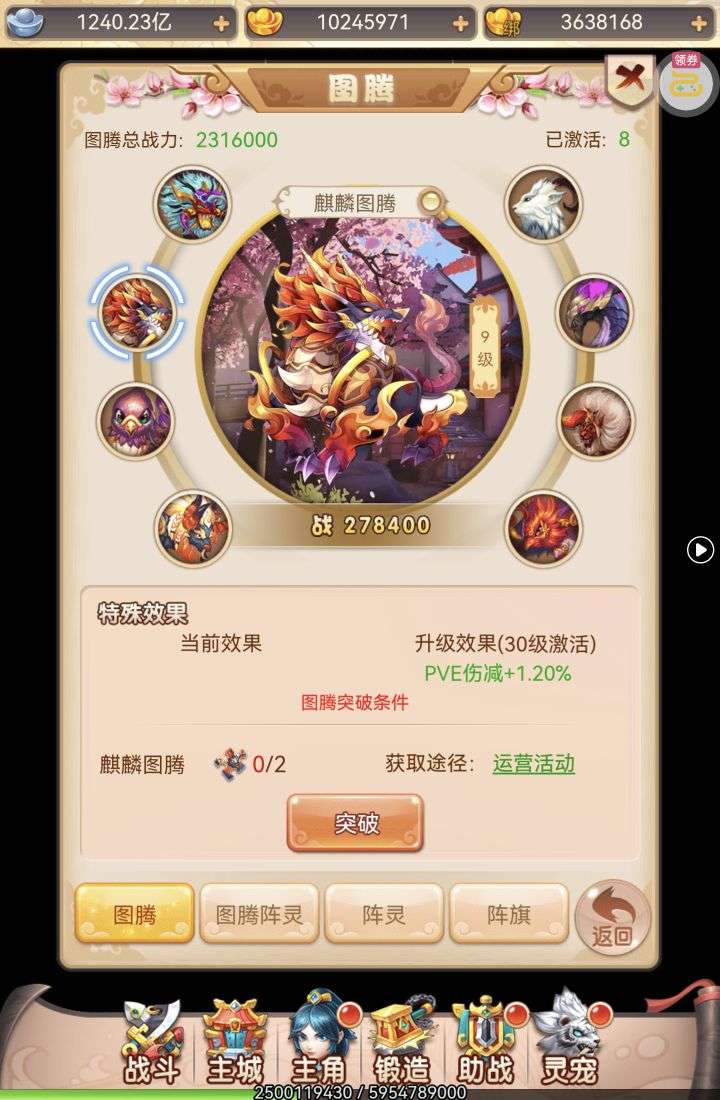This screenshot has height=1100, width=720.
Task: Switch to the 阵灵 tab
Action: pos(383,913)
